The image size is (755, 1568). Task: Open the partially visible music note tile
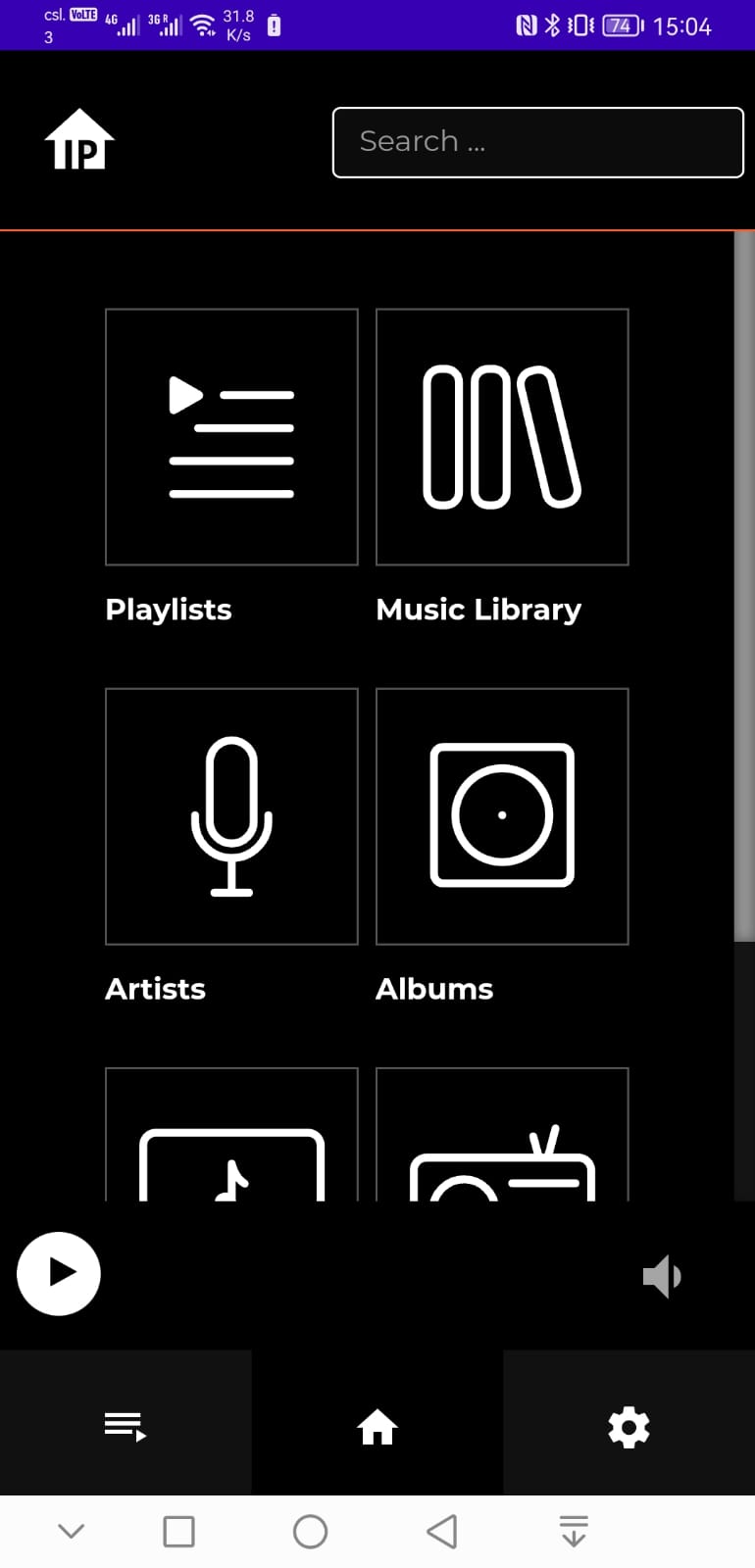tap(231, 1135)
